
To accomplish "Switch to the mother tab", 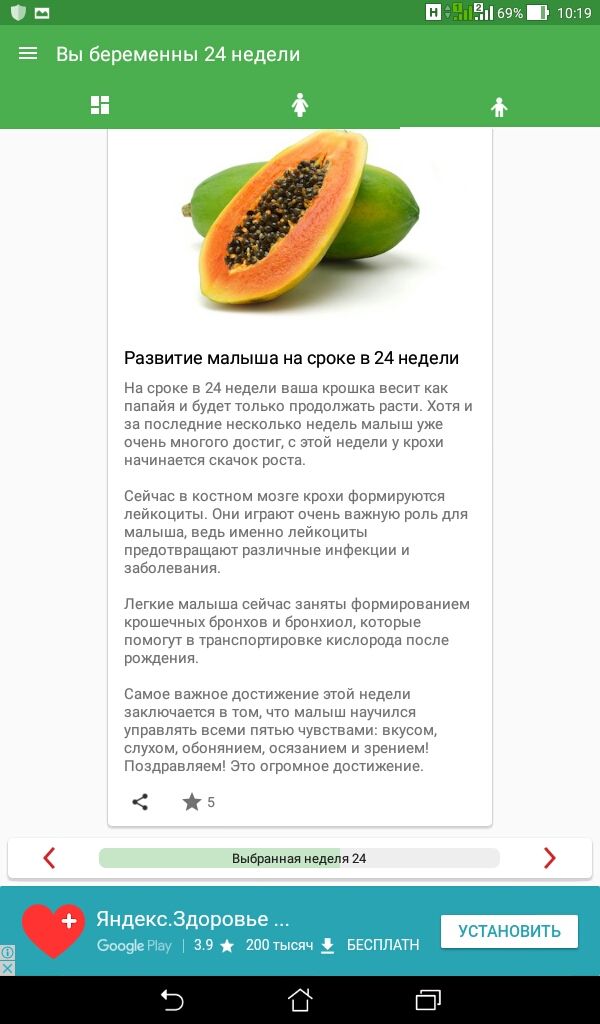I will click(x=299, y=105).
